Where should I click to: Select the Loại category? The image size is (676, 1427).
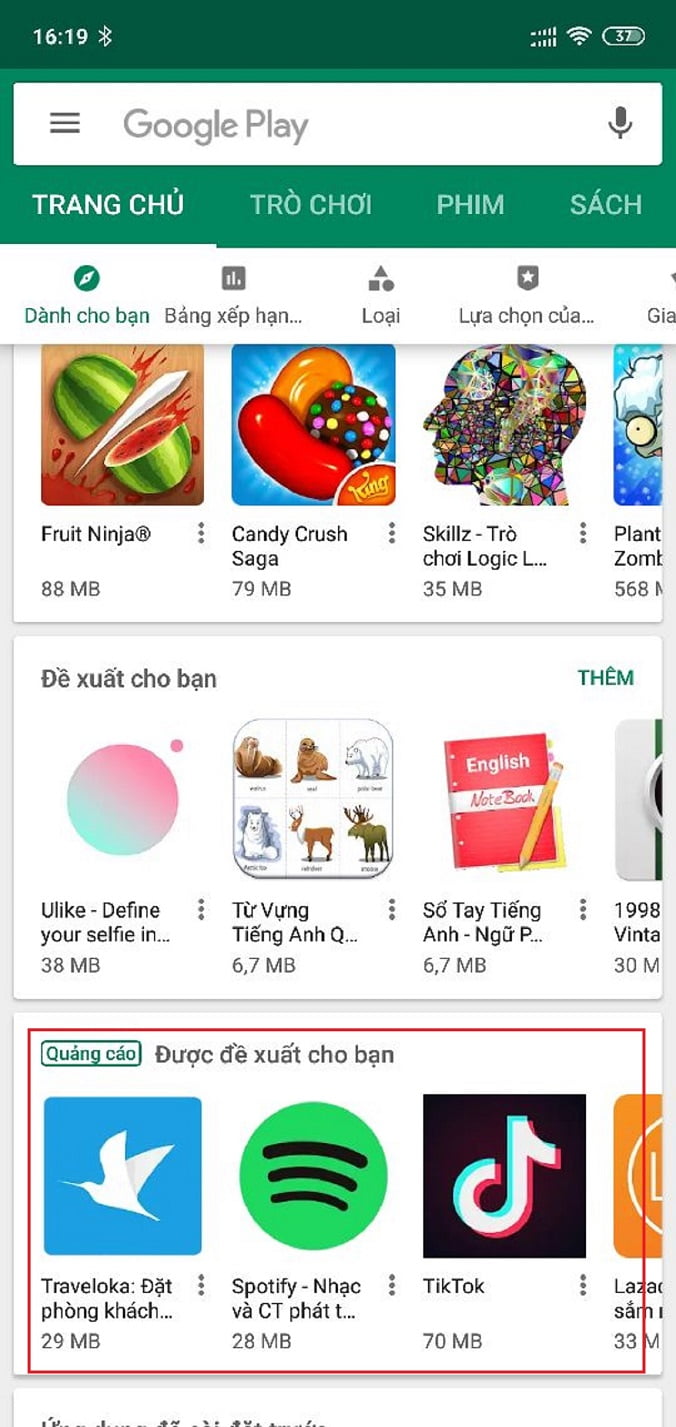pos(381,295)
